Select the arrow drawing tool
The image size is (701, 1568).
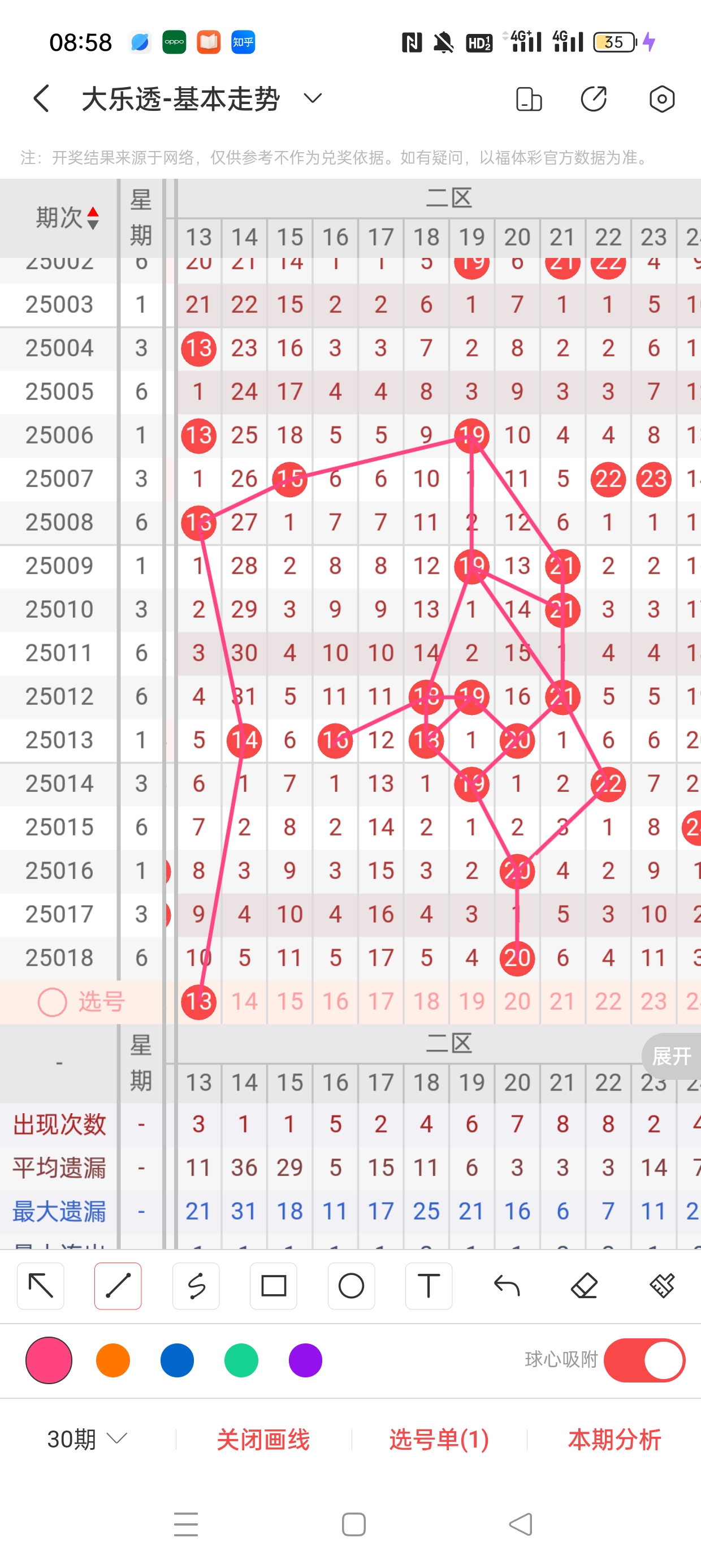(x=41, y=1286)
